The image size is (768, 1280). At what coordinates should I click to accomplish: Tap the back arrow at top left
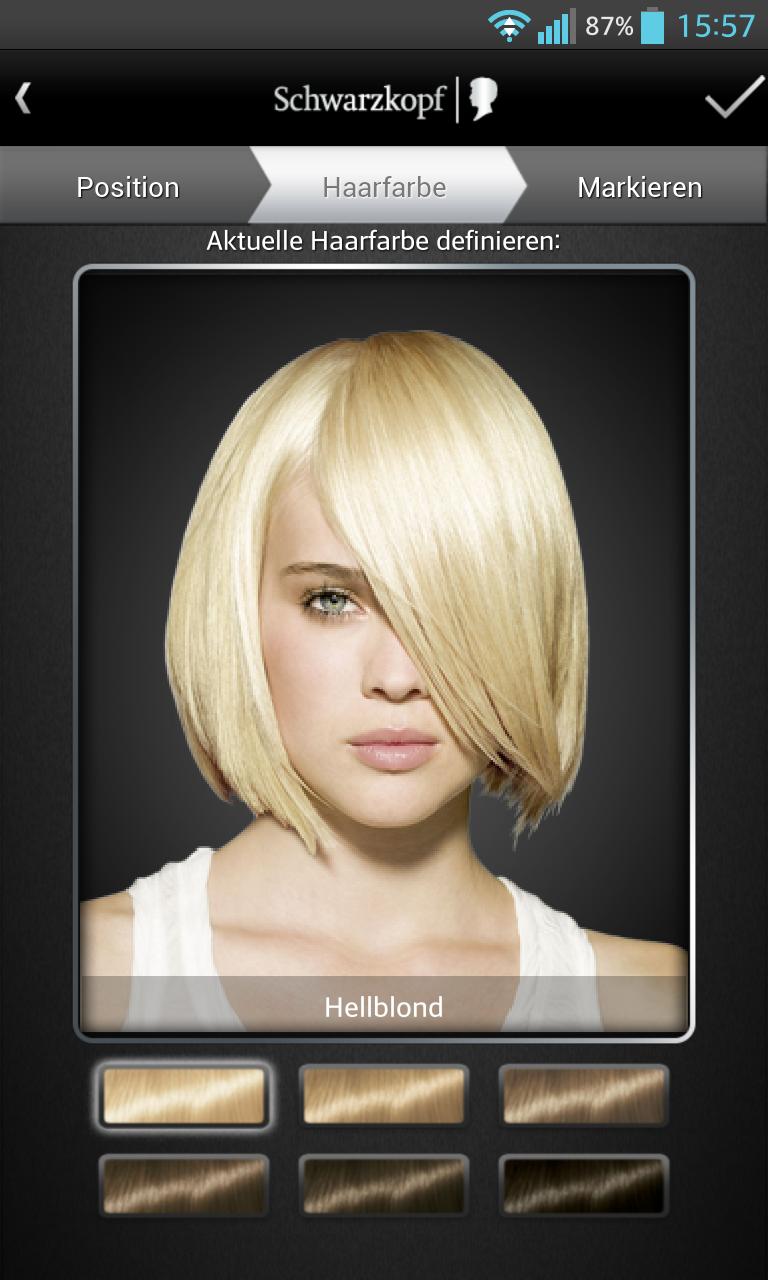pyautogui.click(x=22, y=99)
